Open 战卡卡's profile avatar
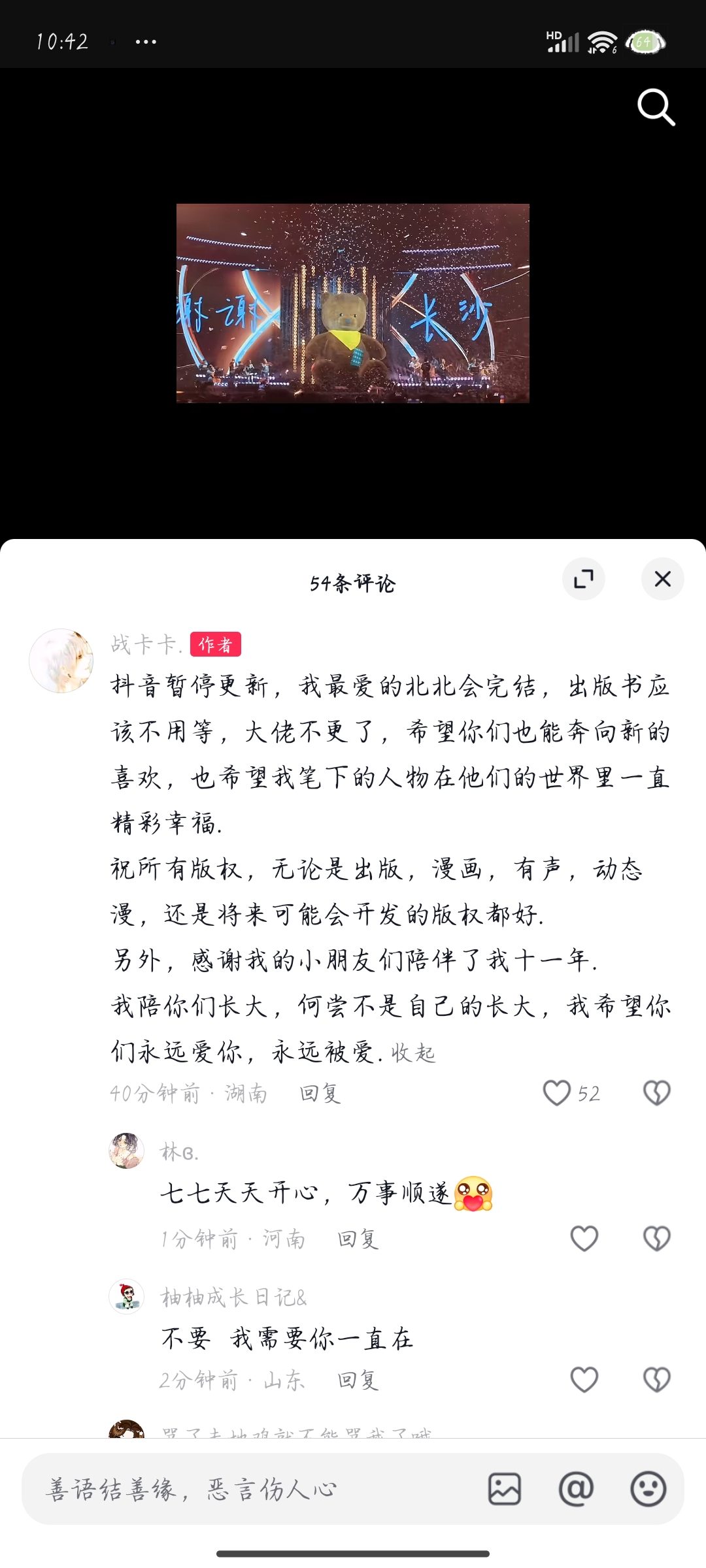This screenshot has width=706, height=1568. (61, 661)
